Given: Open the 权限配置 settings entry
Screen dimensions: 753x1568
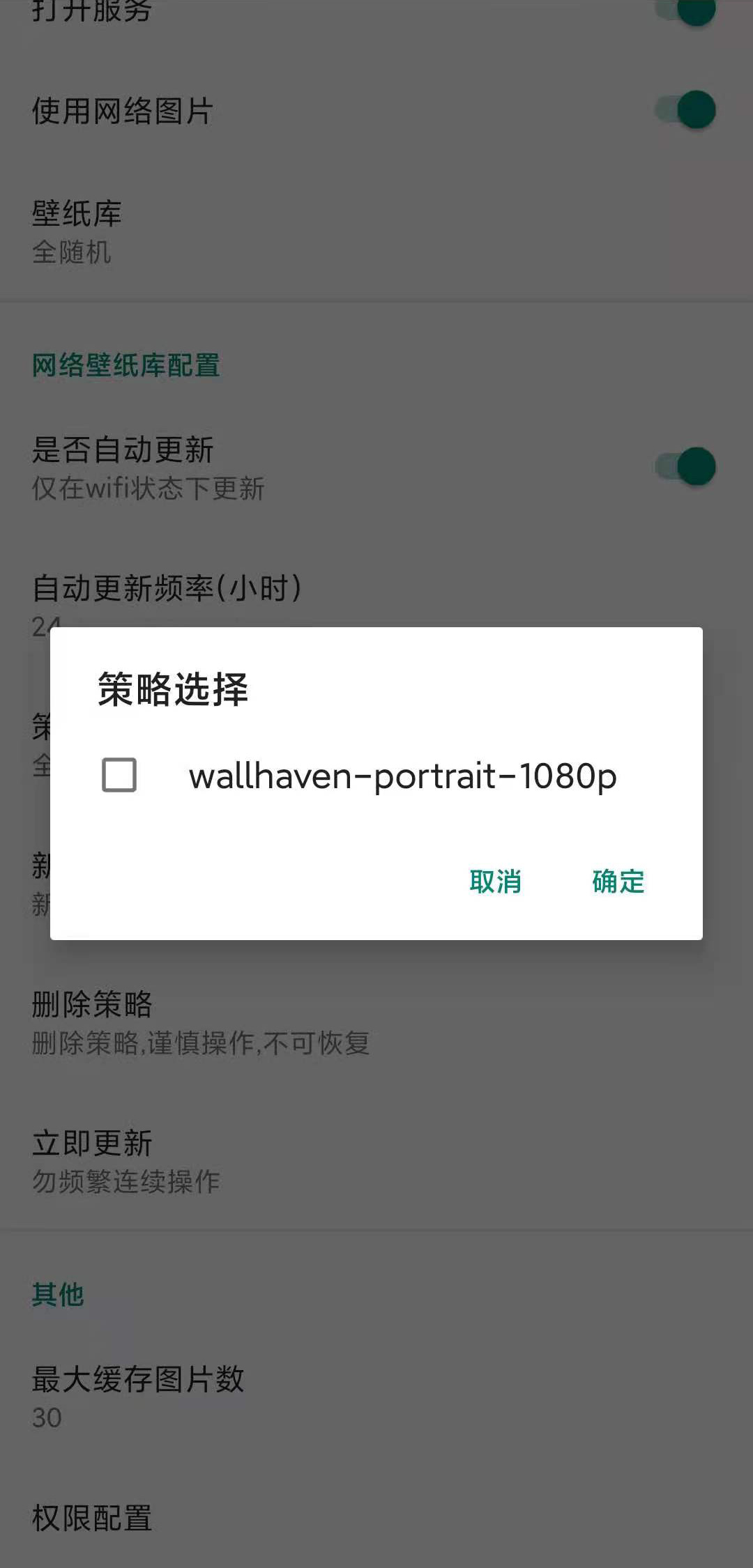Looking at the screenshot, I should [x=91, y=1519].
